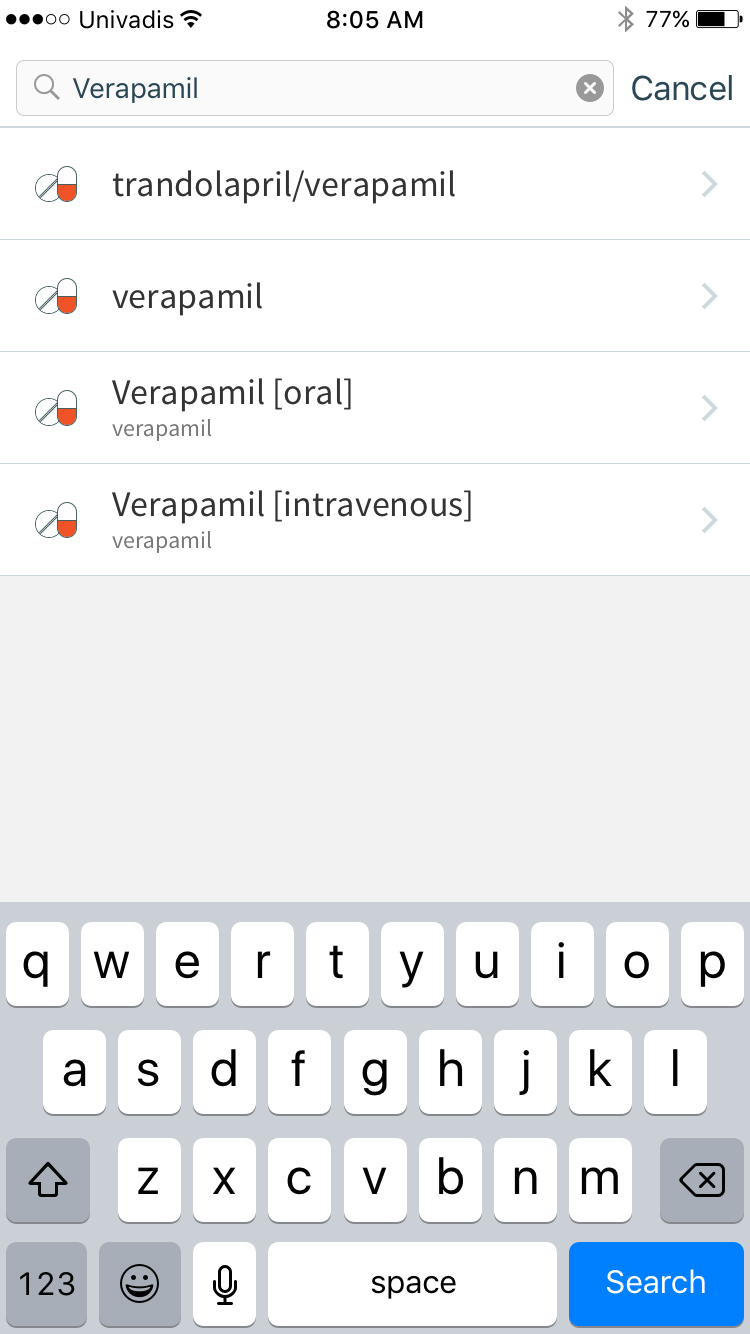Open the lowercase verapamil result
750x1334 pixels.
point(375,296)
